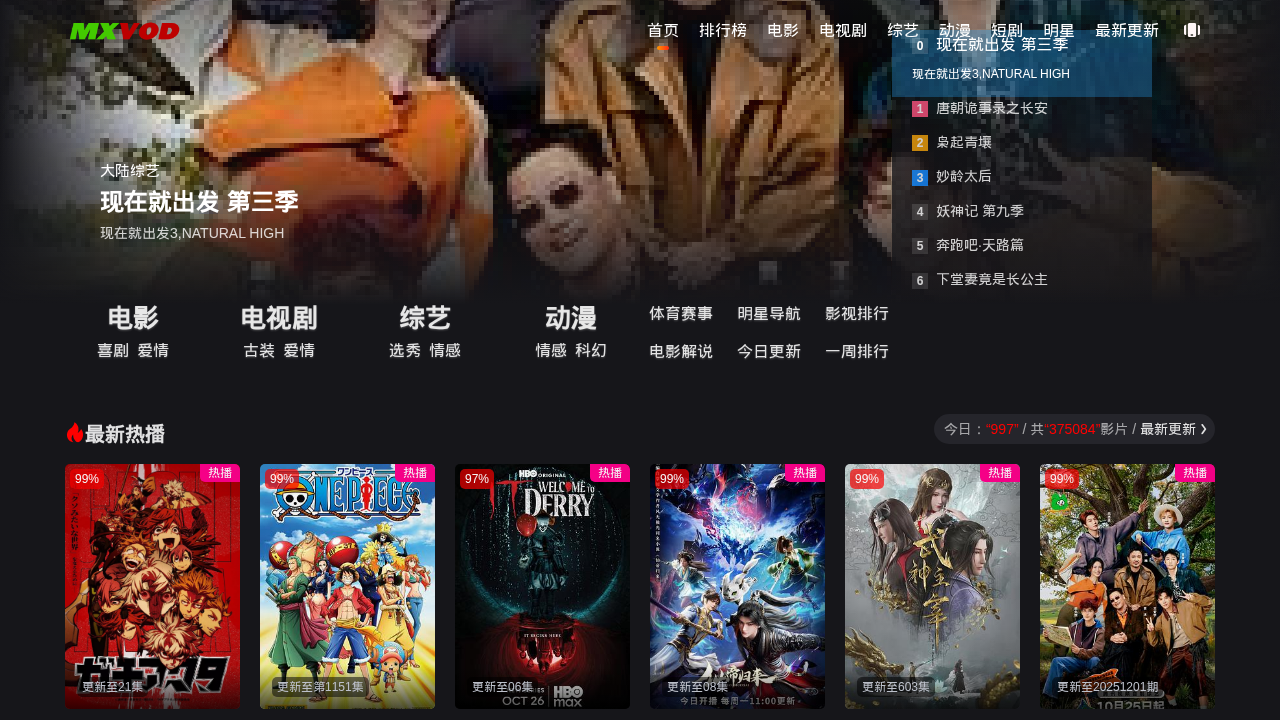Screen dimensions: 1280x720
Task: Open the 动漫 category tile
Action: (x=571, y=331)
